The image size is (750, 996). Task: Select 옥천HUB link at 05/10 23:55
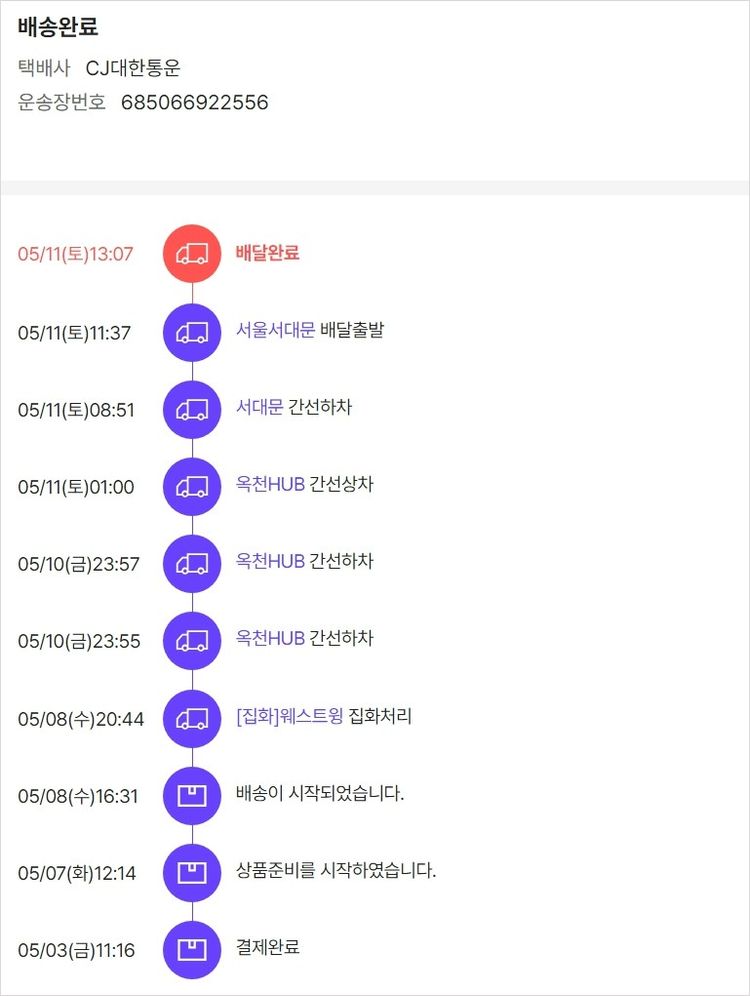[x=270, y=639]
